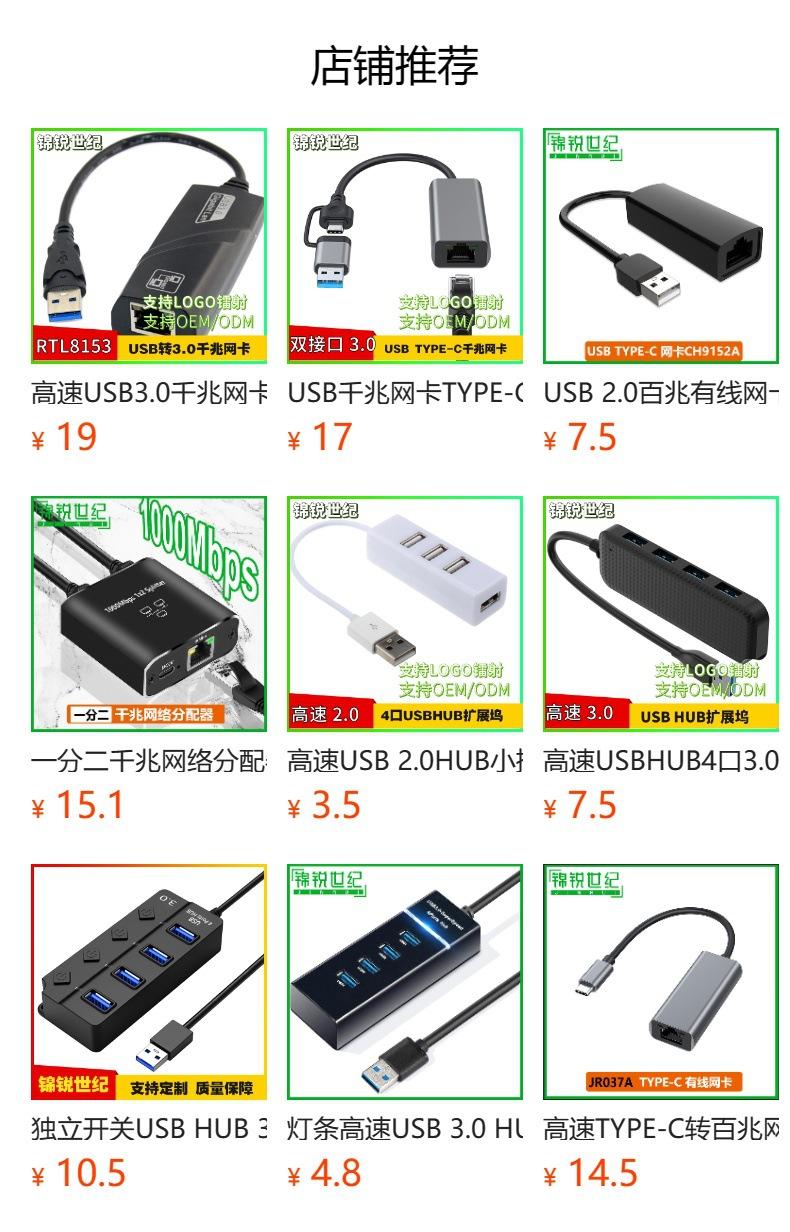View the 高速USBHUB4口3.0 product

[x=661, y=614]
